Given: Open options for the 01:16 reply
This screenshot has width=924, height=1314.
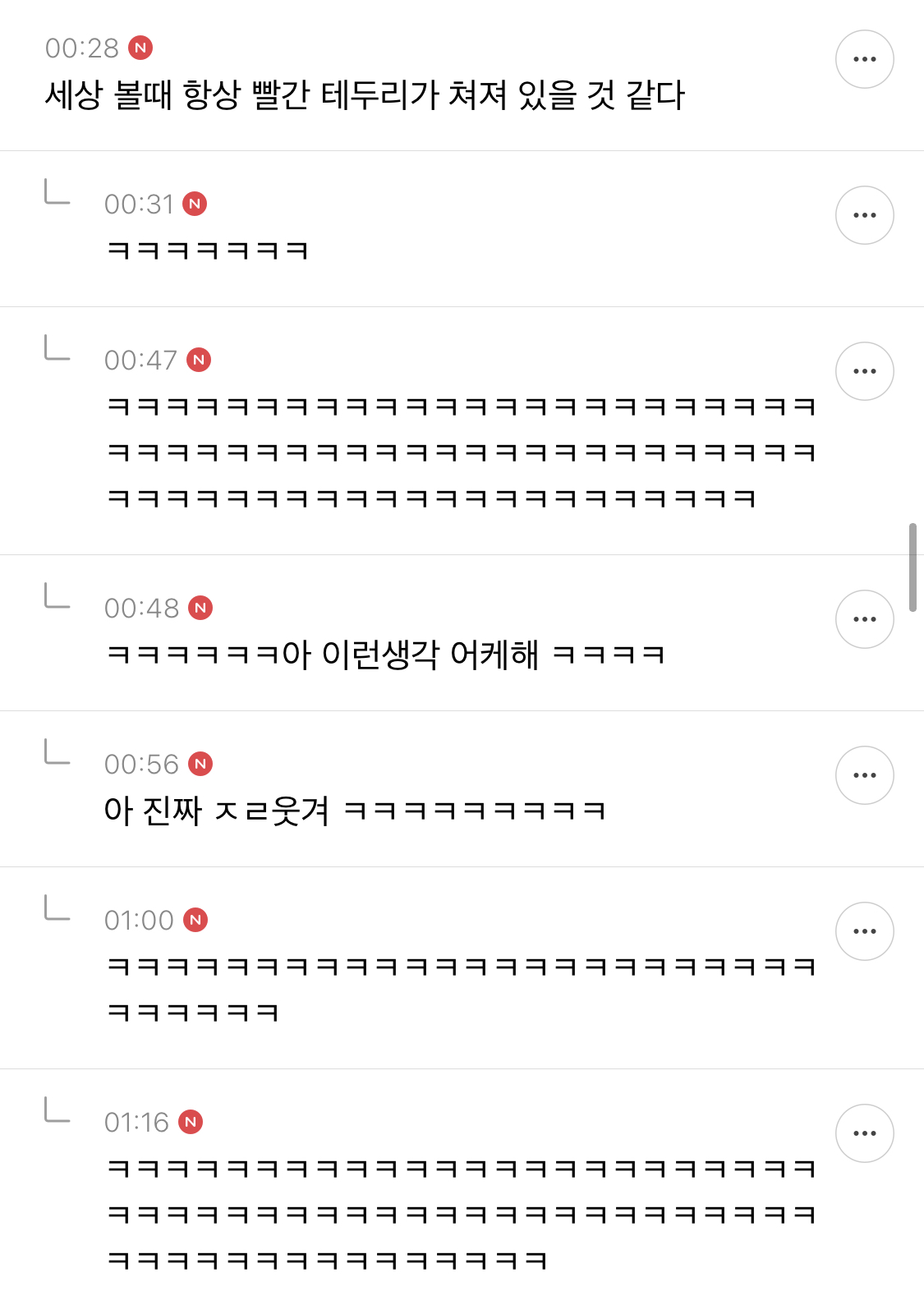Looking at the screenshot, I should click(x=864, y=1133).
